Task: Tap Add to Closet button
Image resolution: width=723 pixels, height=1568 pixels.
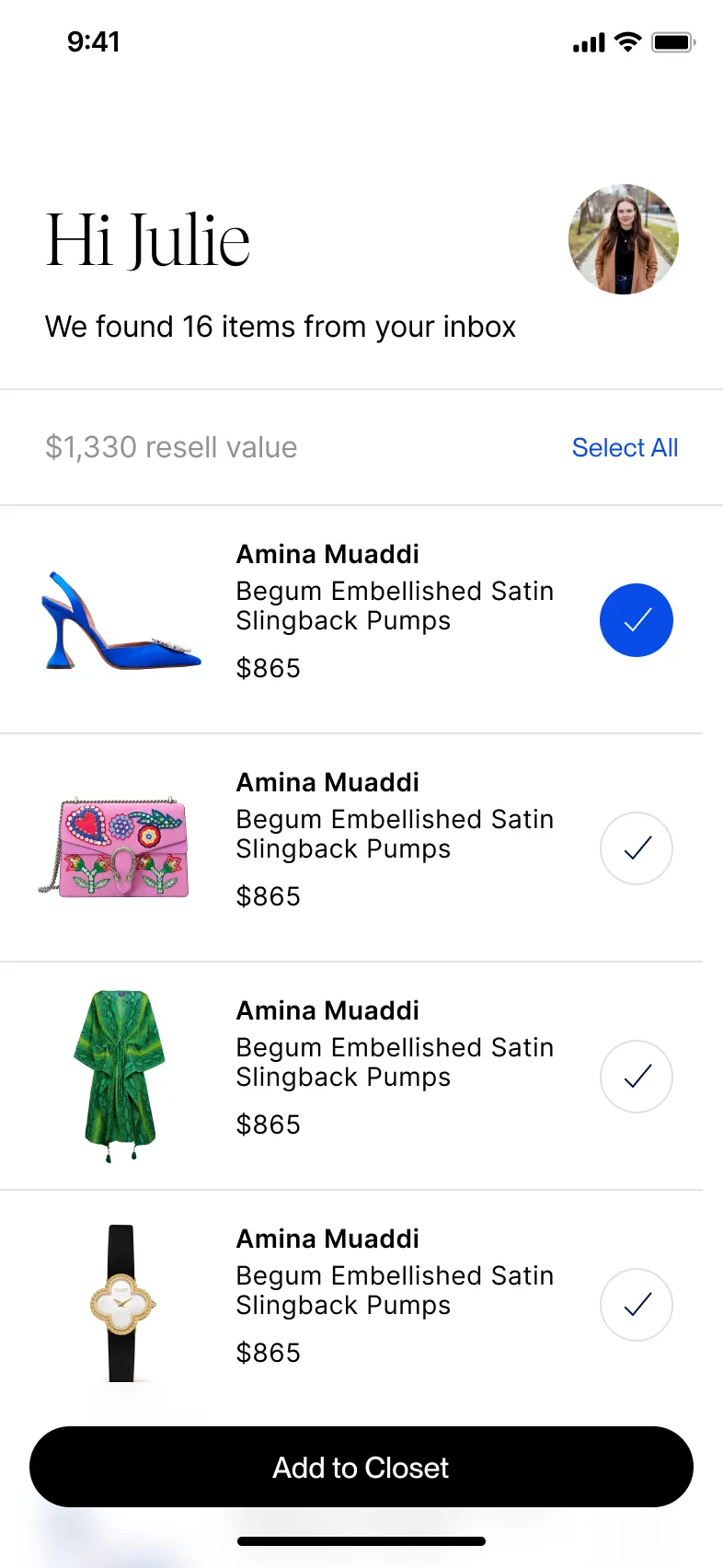Action: click(x=361, y=1467)
